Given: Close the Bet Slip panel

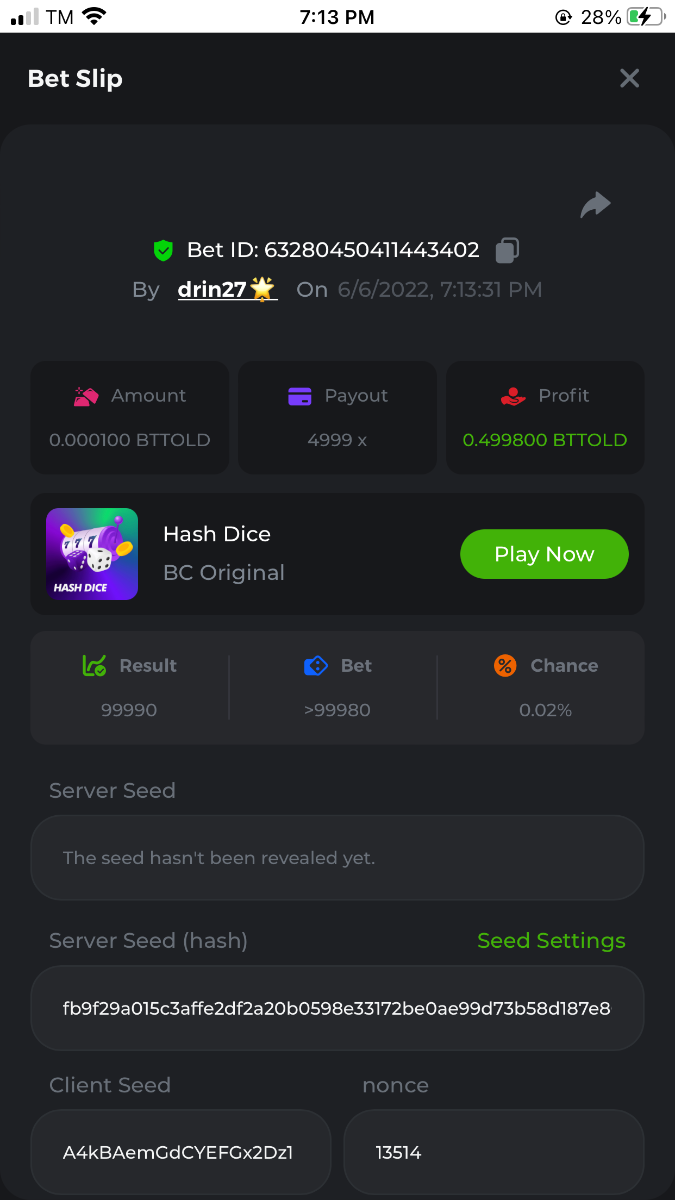Looking at the screenshot, I should tap(629, 78).
